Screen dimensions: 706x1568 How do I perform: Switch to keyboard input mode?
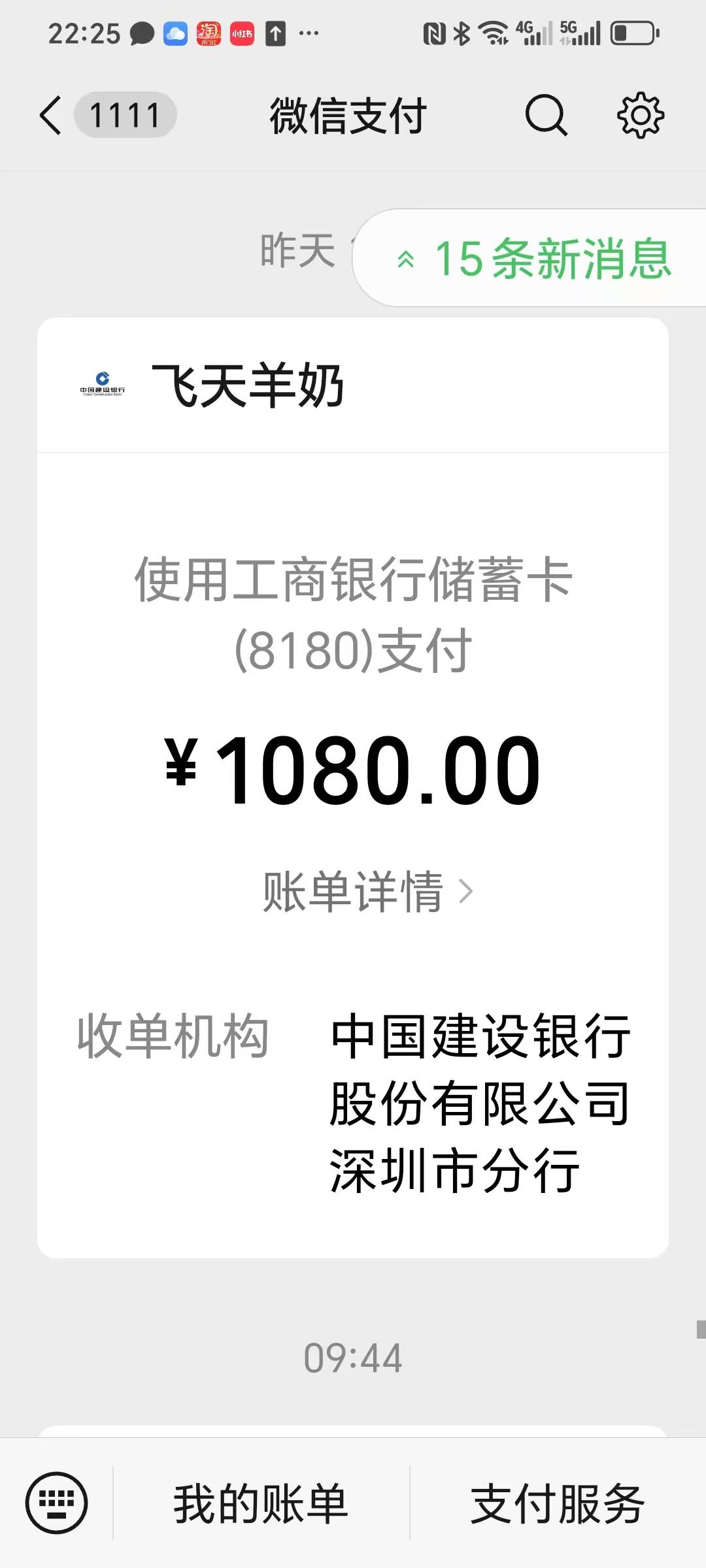[x=57, y=1503]
